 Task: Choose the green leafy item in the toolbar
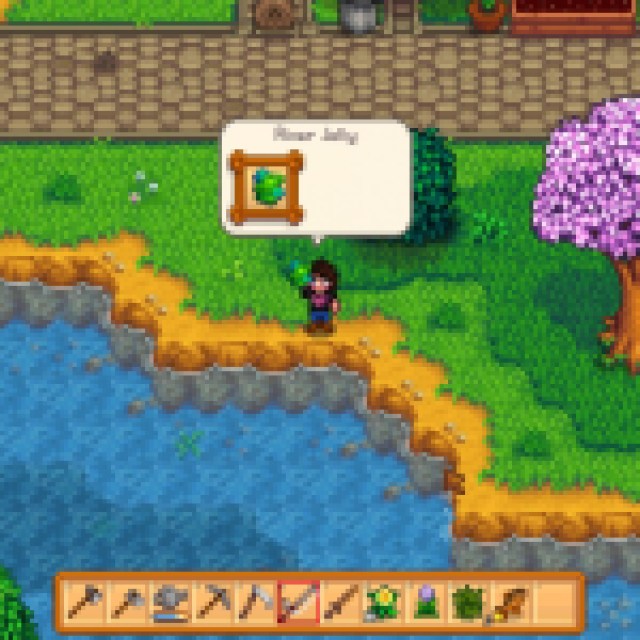pyautogui.click(x=465, y=602)
